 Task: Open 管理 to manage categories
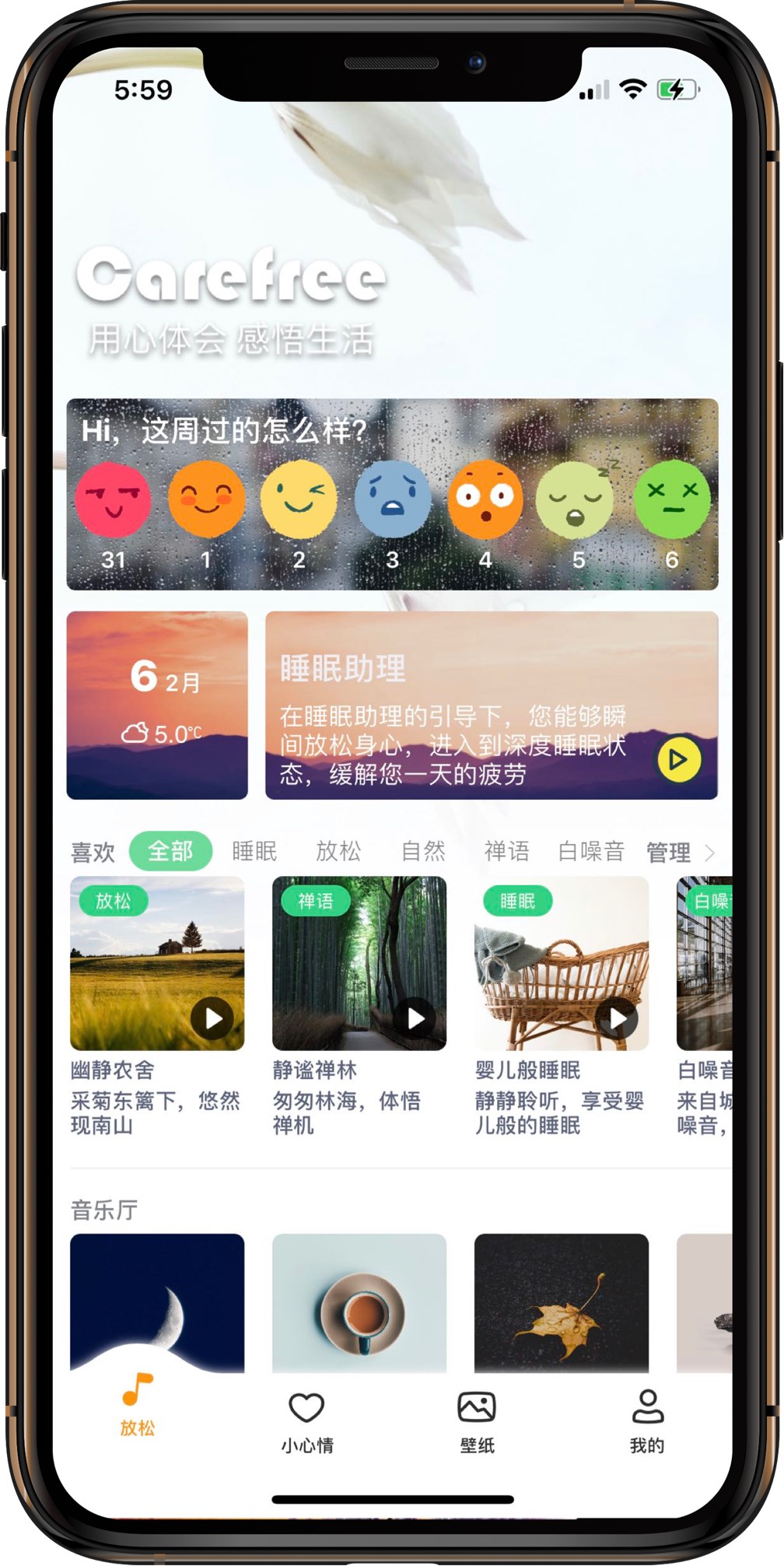coord(669,852)
